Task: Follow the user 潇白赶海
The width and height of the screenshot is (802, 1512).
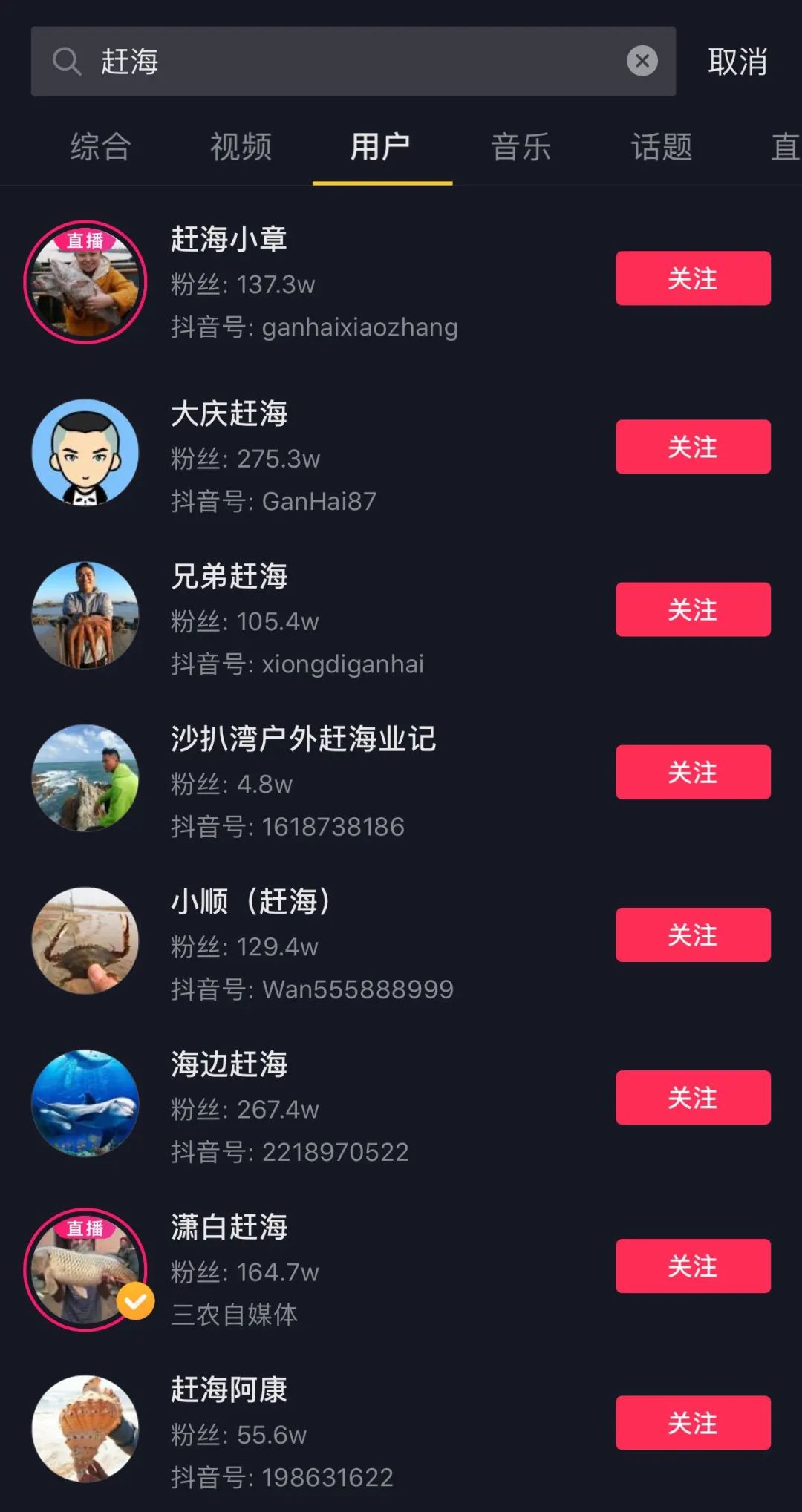Action: (x=693, y=1266)
